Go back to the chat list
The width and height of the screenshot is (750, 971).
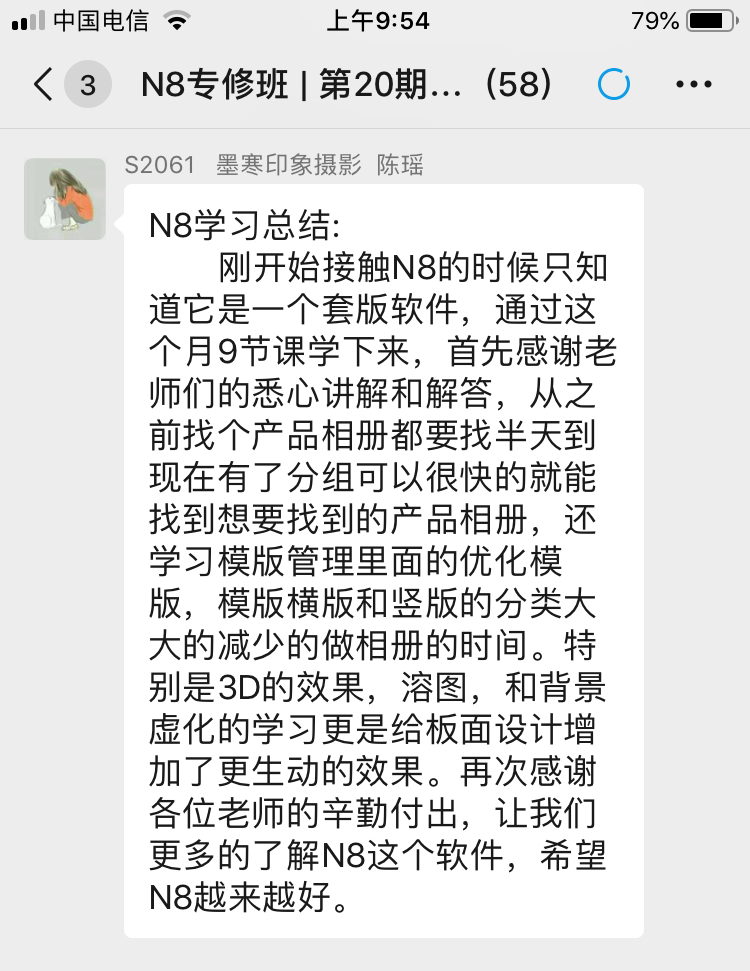point(44,85)
